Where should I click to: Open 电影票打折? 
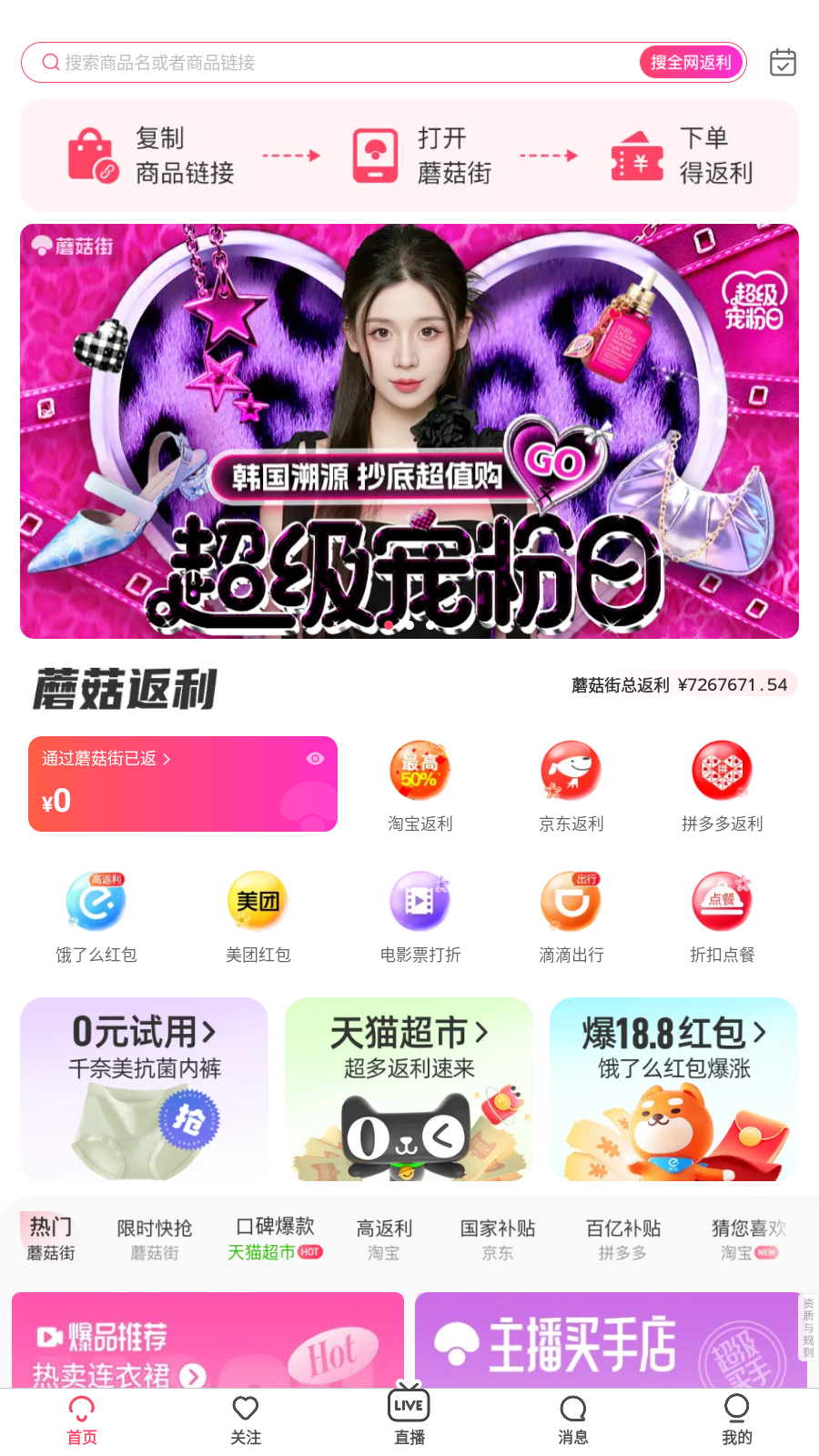click(420, 916)
